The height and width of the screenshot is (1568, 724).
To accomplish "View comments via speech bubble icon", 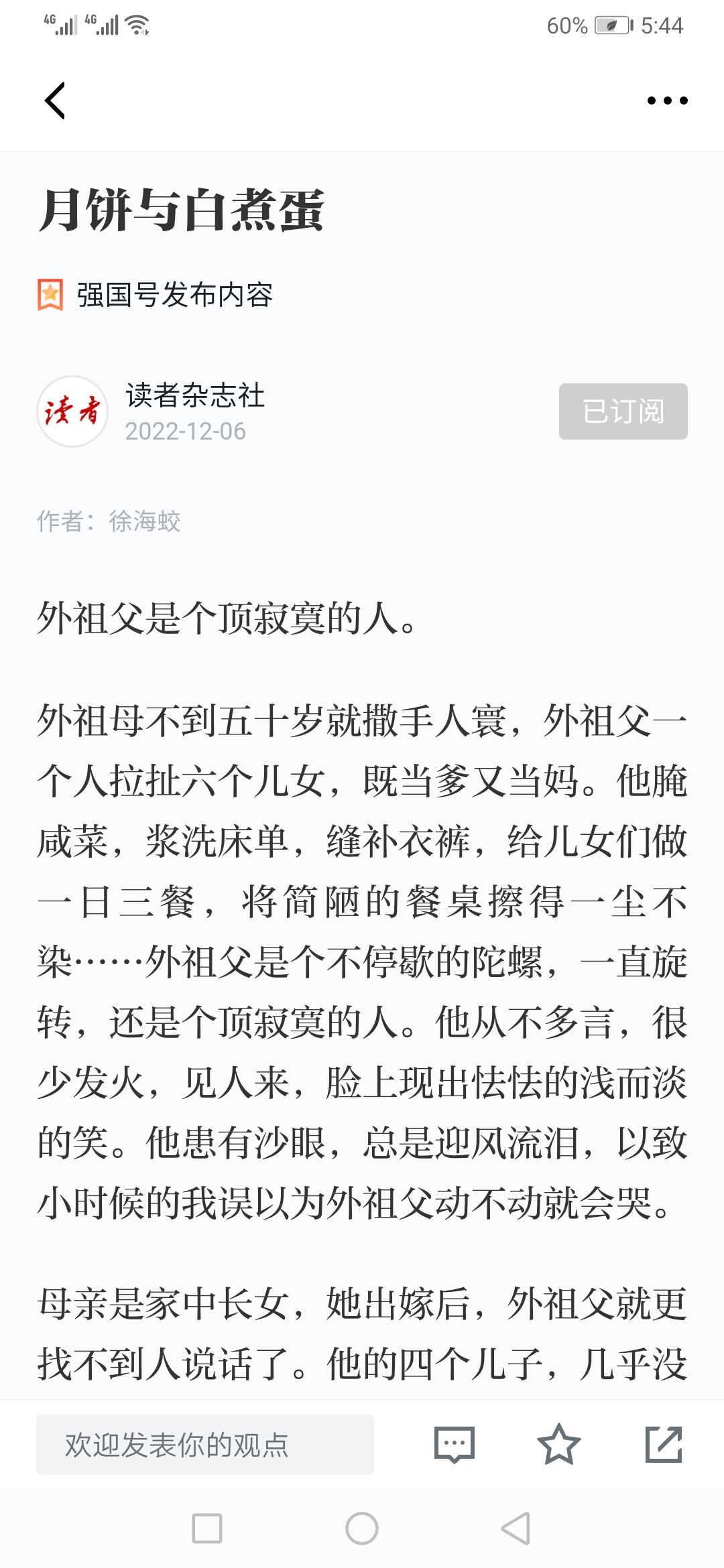I will tap(455, 1445).
